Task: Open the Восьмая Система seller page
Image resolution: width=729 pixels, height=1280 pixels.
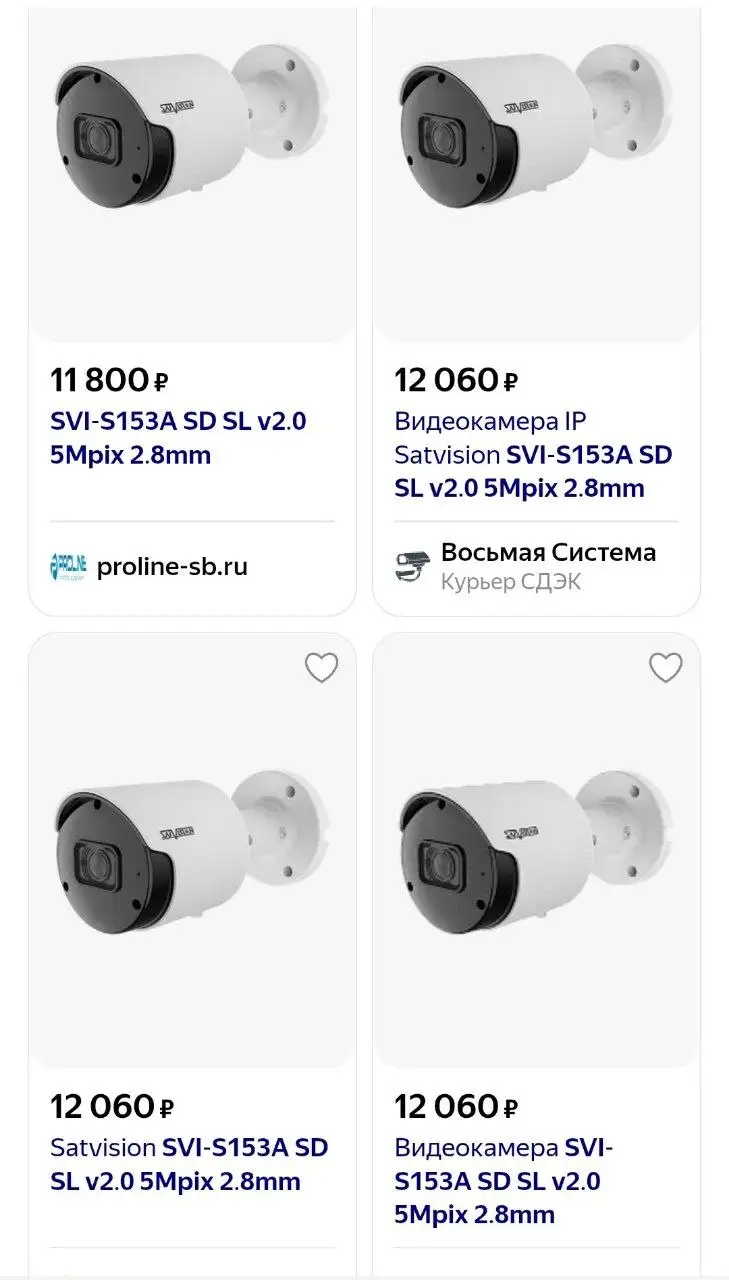Action: coord(548,552)
